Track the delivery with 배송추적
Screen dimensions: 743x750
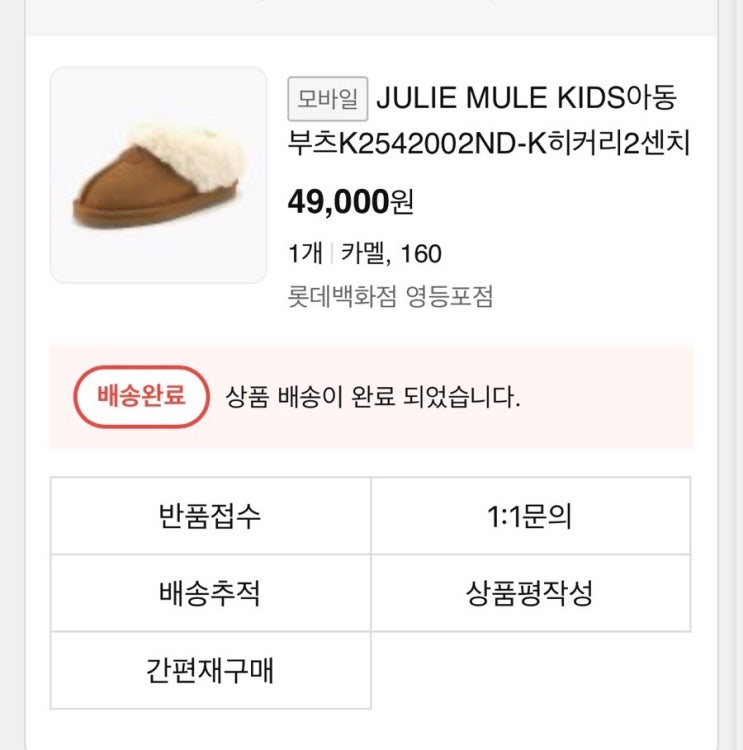211,593
